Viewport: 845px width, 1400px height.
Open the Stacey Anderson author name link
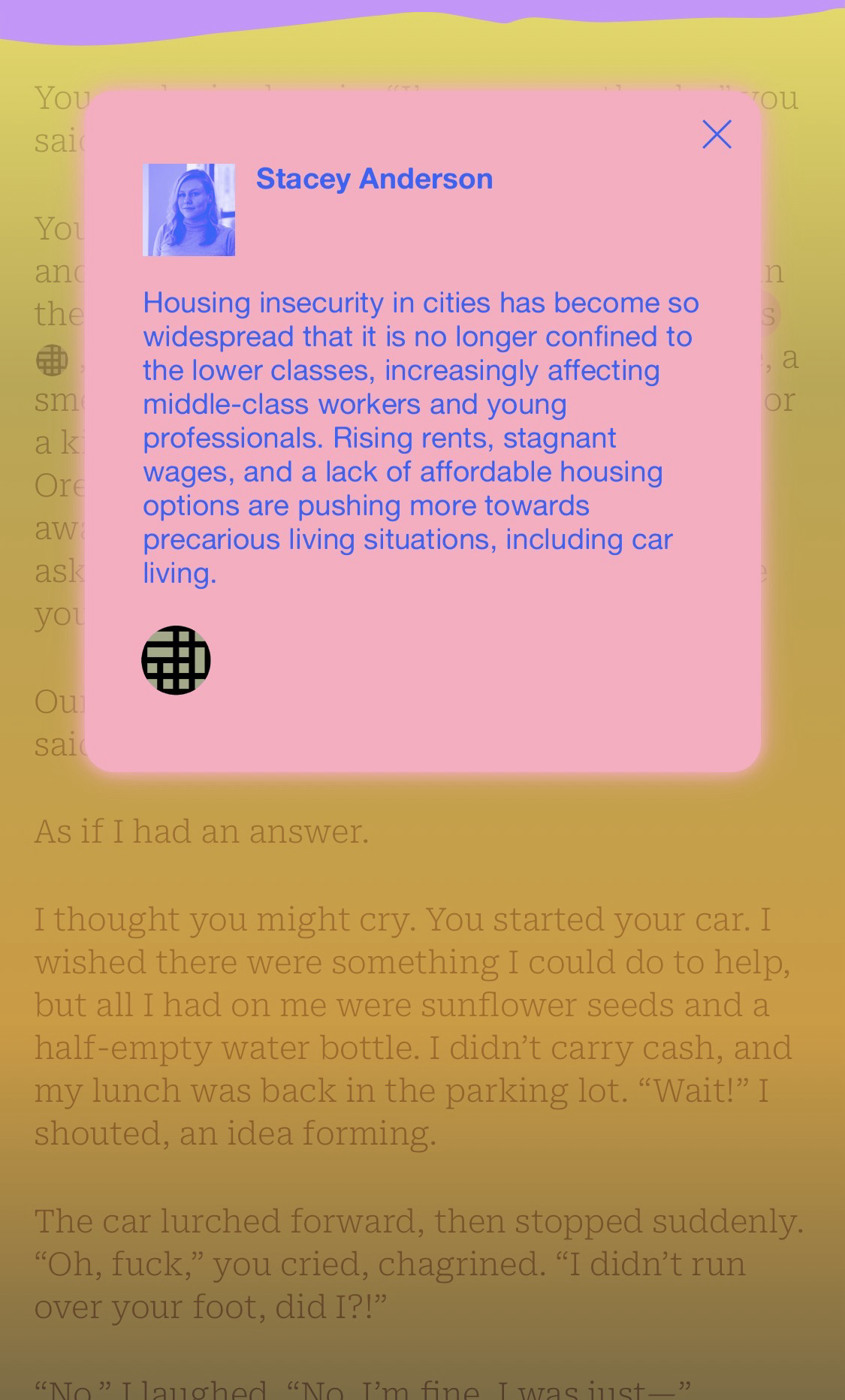[374, 179]
